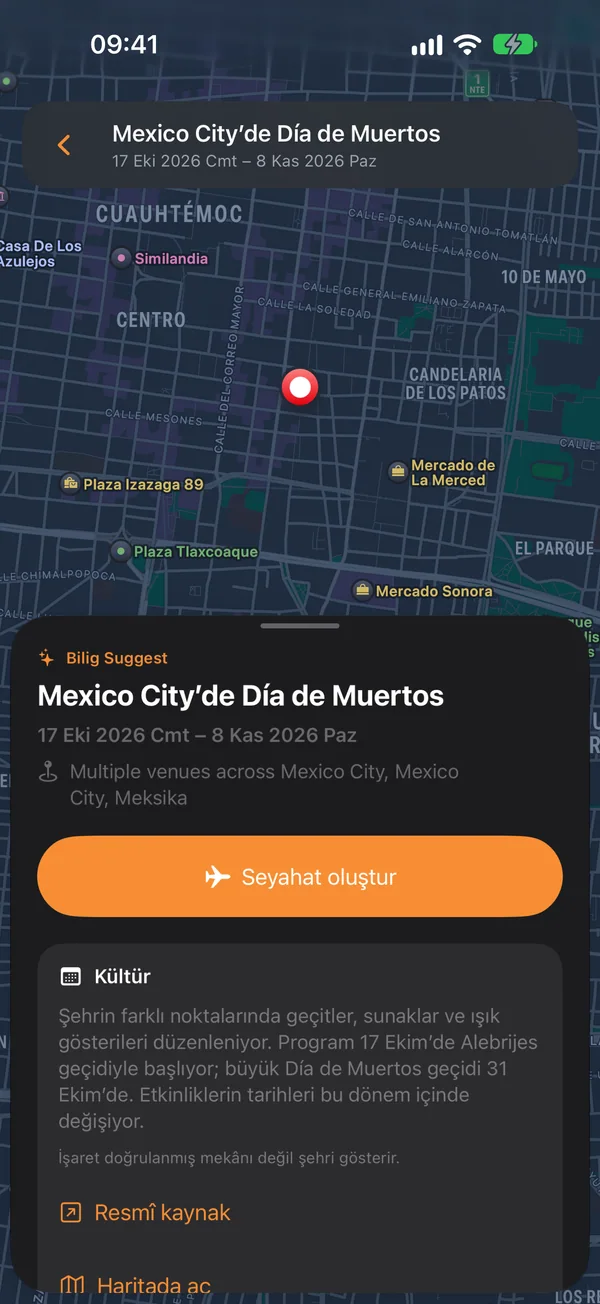Go back using the orange arrow
Image resolution: width=600 pixels, height=1304 pixels.
tap(64, 145)
